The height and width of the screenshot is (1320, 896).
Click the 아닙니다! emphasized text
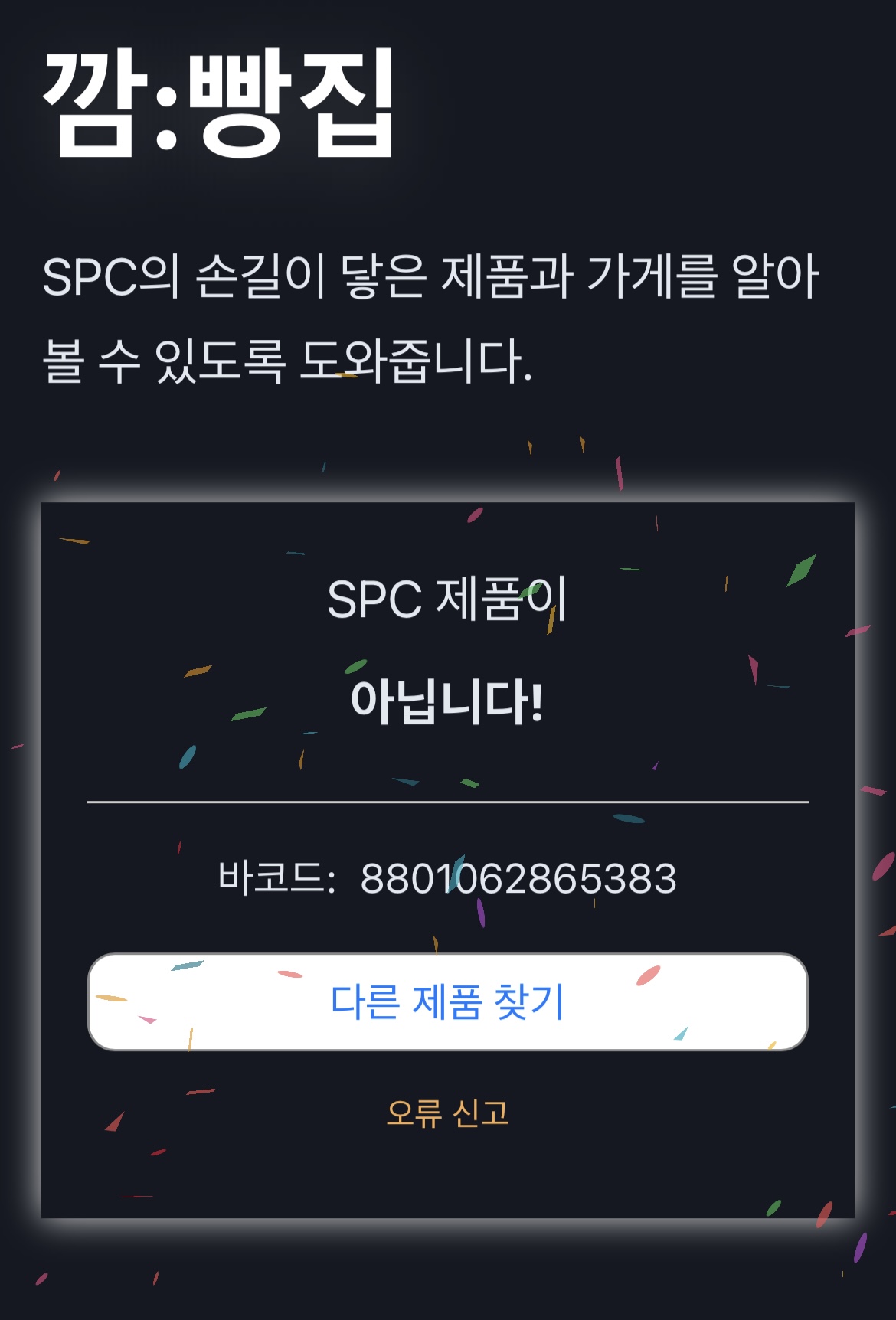pyautogui.click(x=448, y=701)
